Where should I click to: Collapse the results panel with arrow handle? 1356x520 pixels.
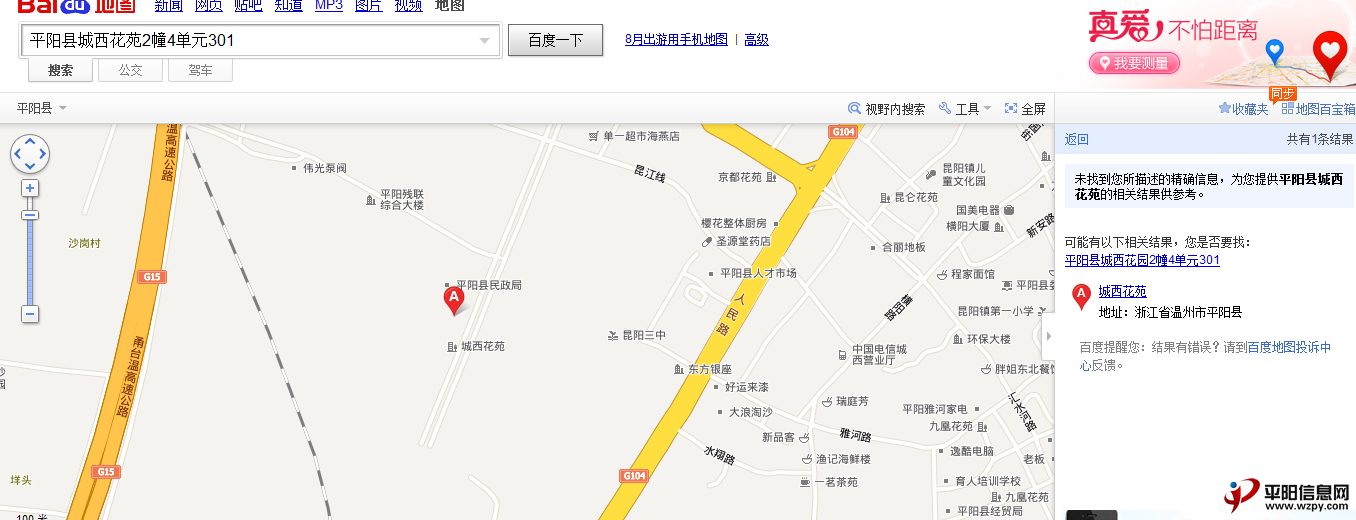[1048, 336]
